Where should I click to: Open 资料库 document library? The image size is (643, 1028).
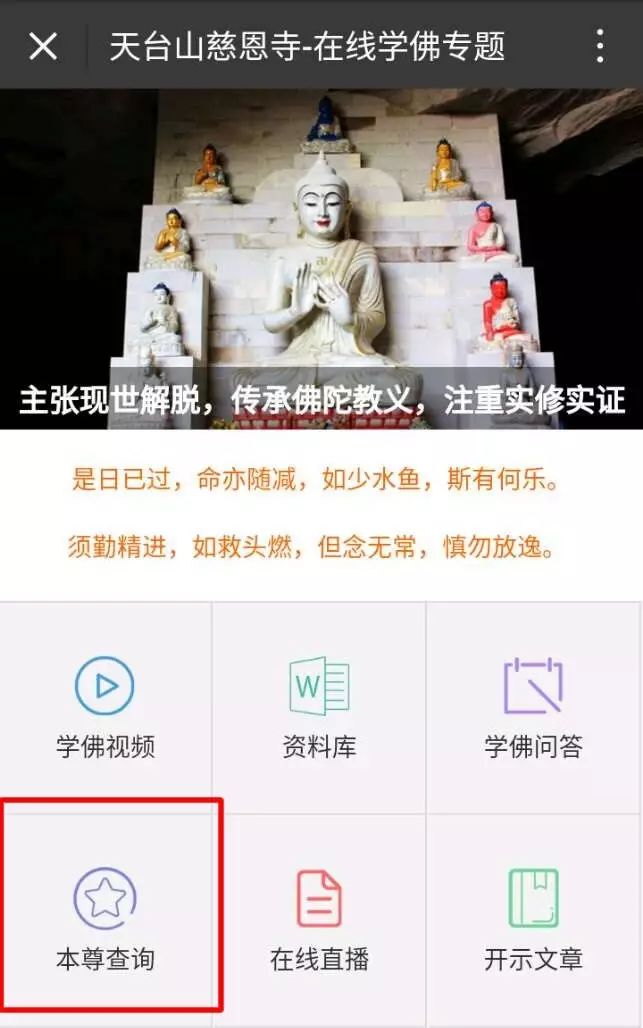coord(319,707)
